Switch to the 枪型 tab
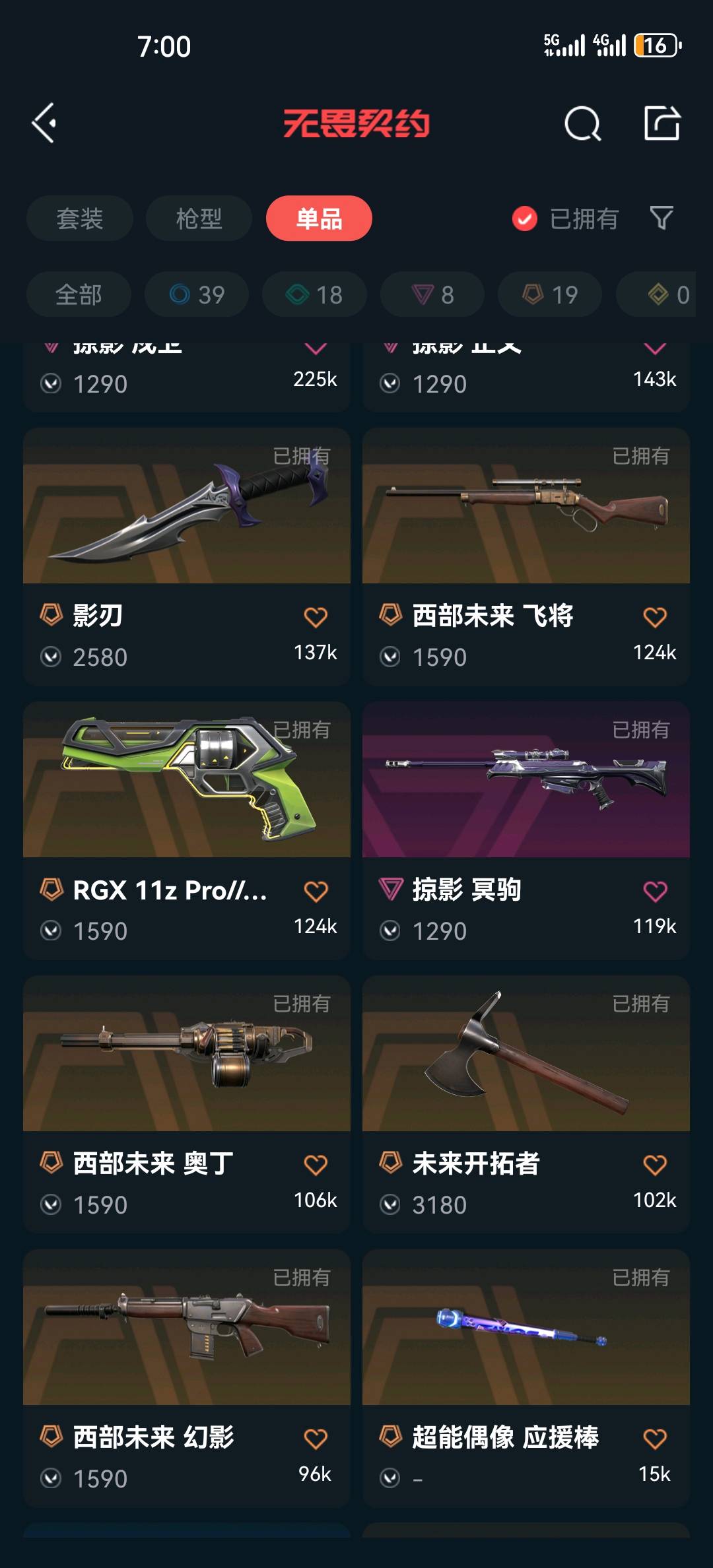 pos(199,218)
